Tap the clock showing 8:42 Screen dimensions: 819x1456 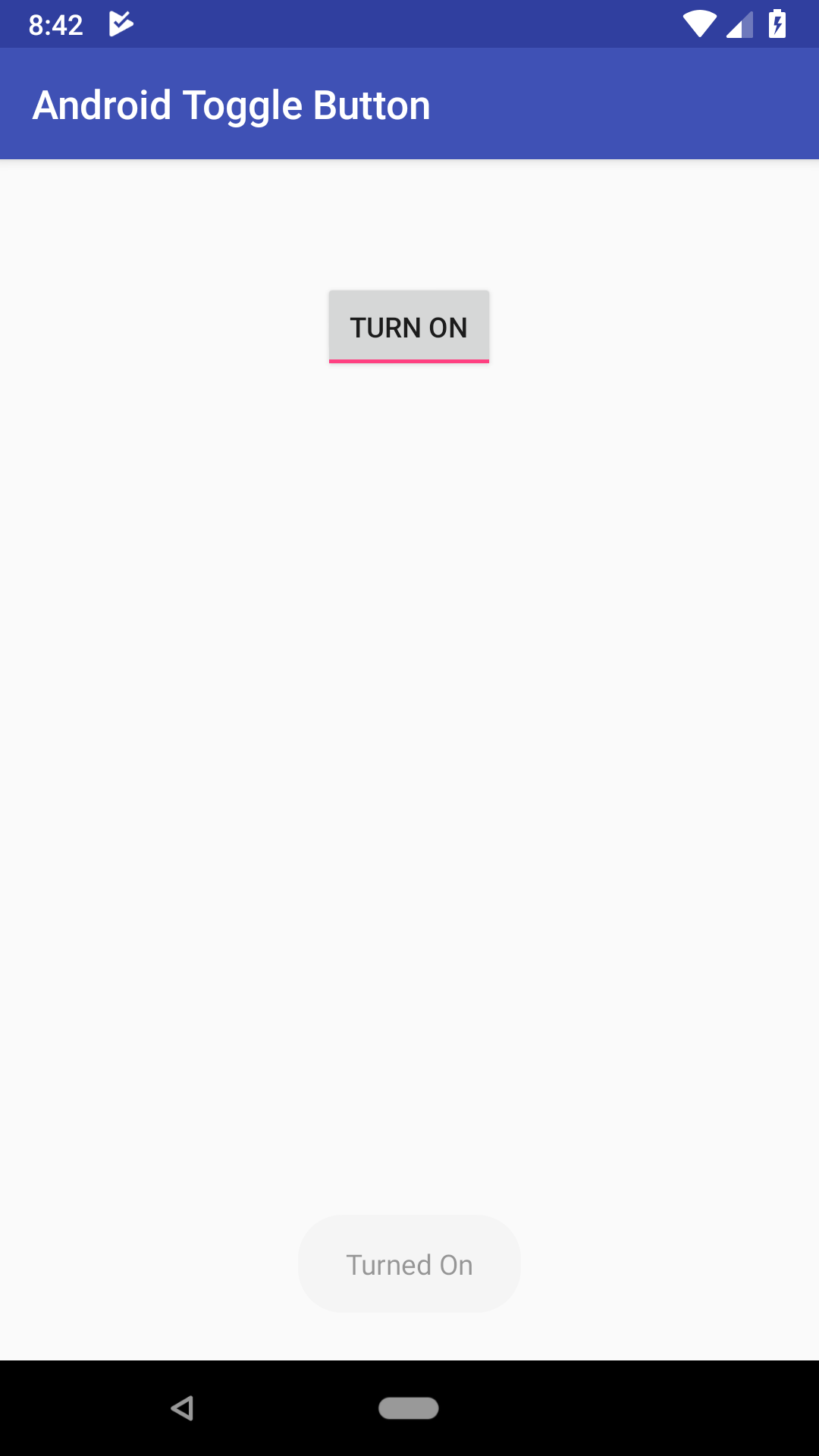point(55,24)
